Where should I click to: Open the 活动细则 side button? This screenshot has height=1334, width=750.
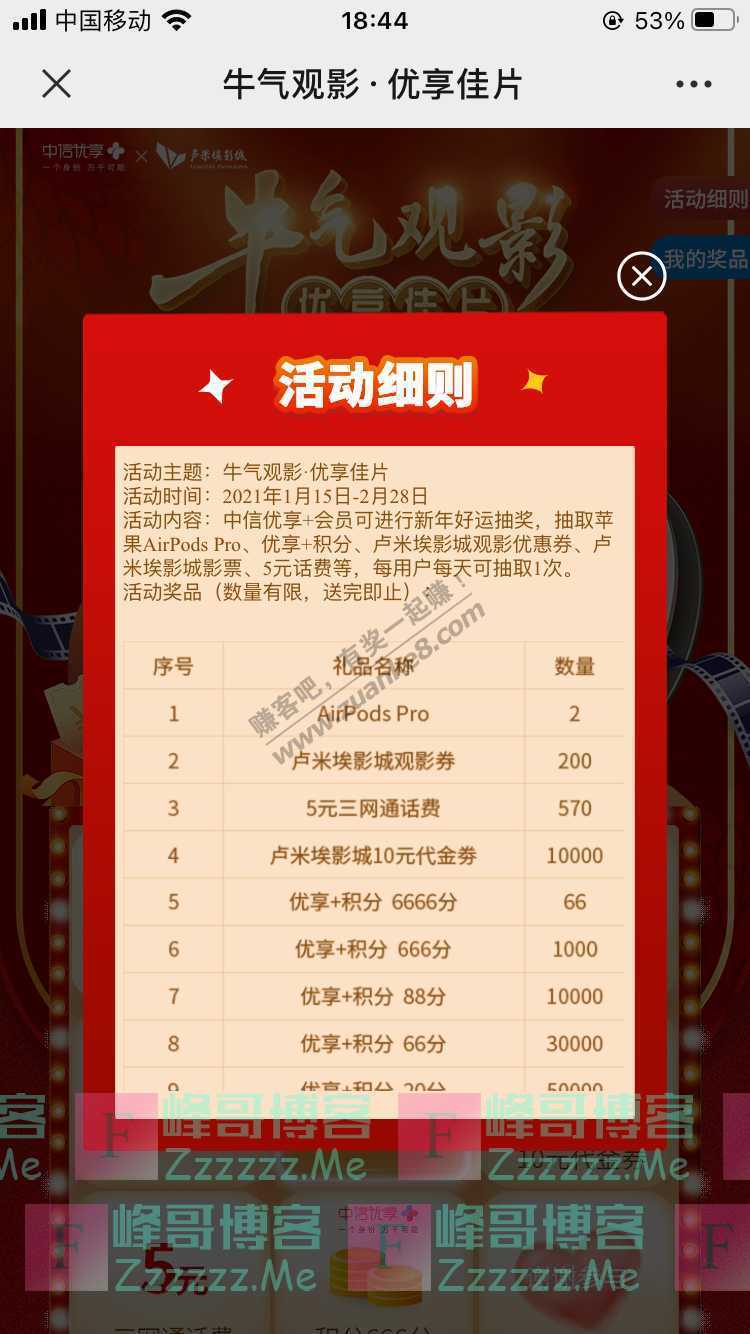tap(704, 199)
